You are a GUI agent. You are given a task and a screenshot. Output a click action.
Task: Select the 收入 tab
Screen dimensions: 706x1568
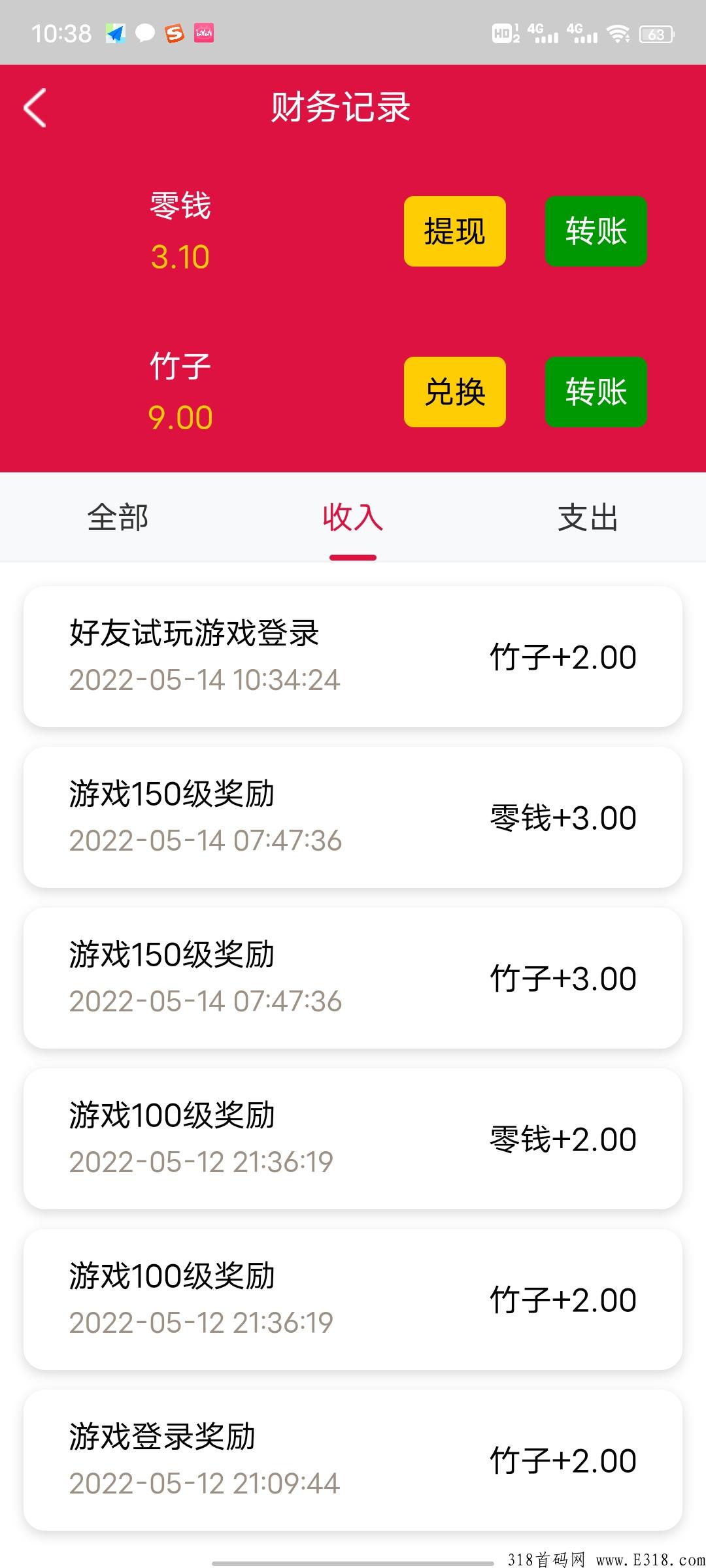[x=353, y=517]
